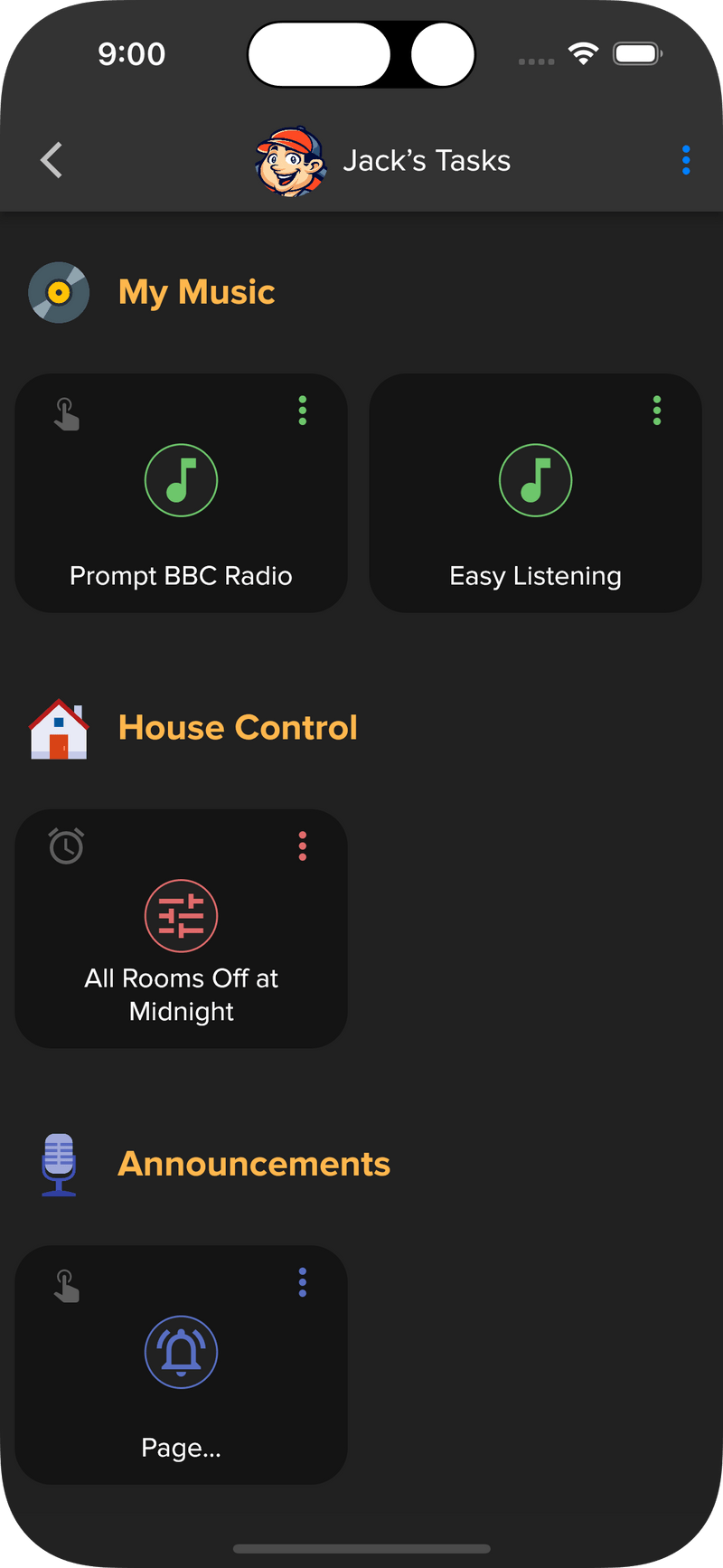
Task: Open the three-dot menu on Easy Listening tile
Action: click(656, 411)
